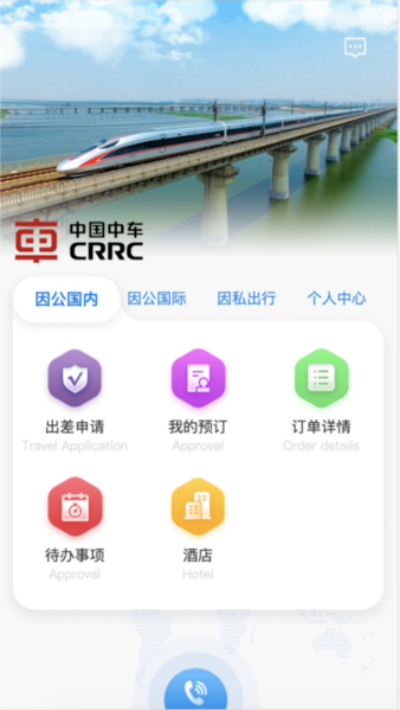400x710 pixels.
Task: Open 出差申请 Travel Application
Action: [75, 400]
